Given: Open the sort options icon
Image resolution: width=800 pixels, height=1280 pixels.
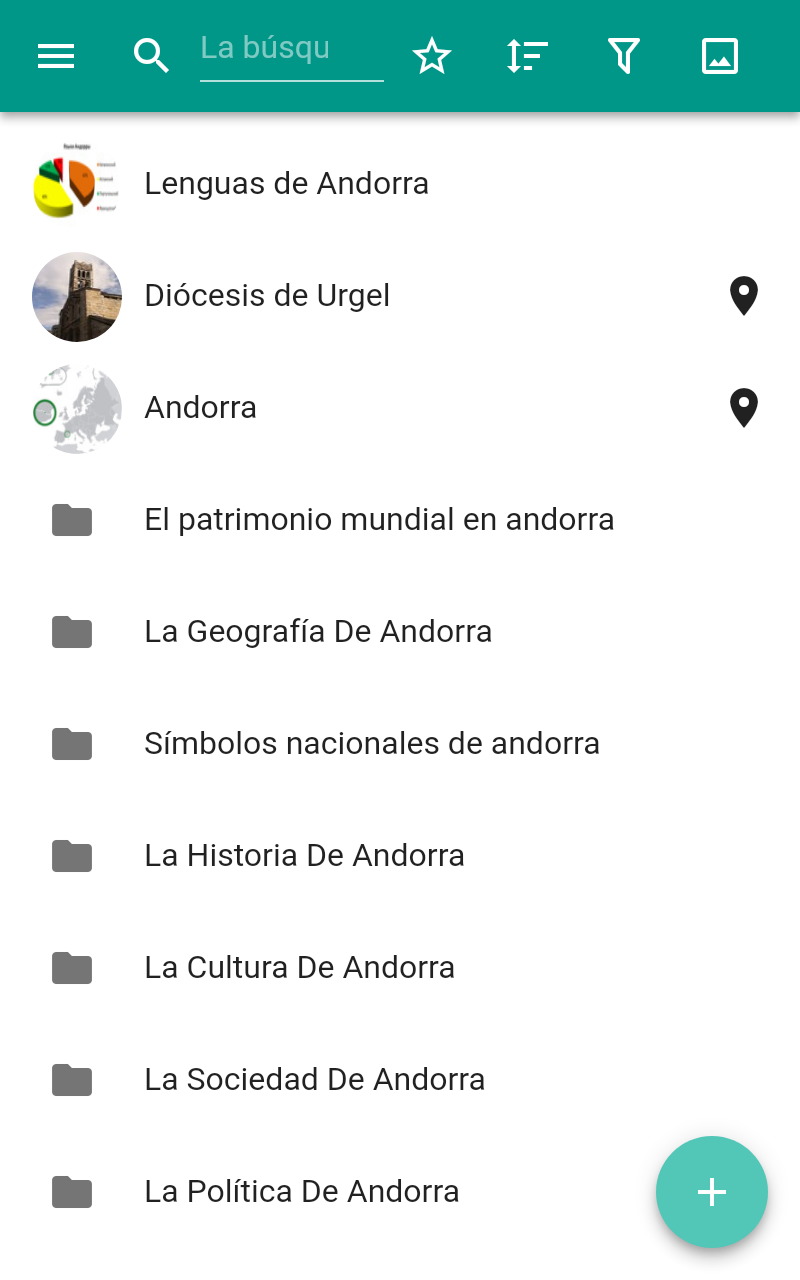Looking at the screenshot, I should point(527,56).
